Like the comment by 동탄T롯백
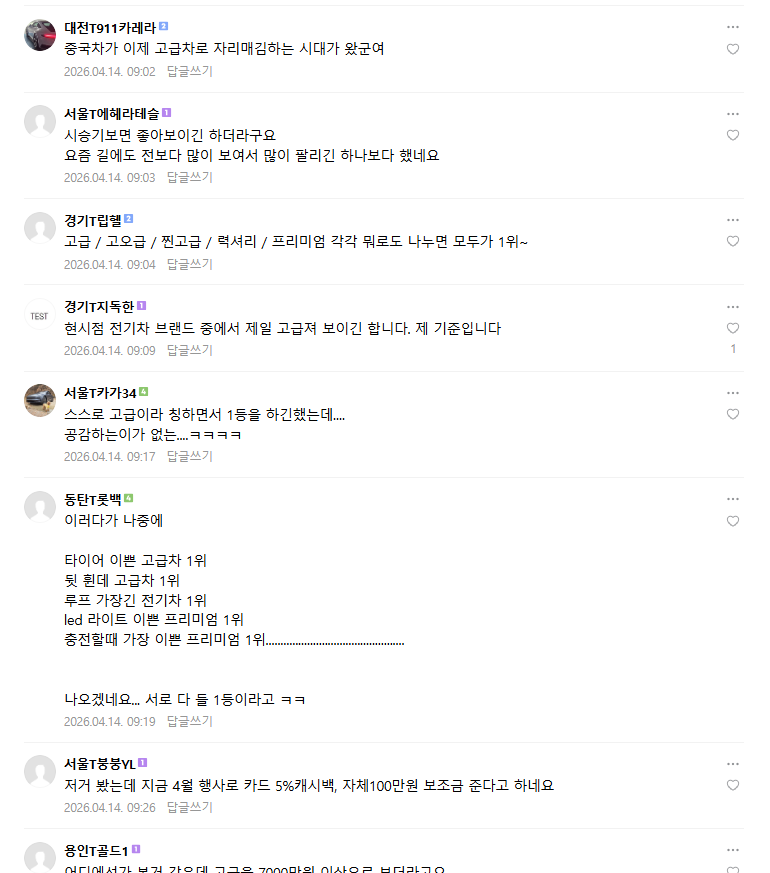 [x=733, y=521]
